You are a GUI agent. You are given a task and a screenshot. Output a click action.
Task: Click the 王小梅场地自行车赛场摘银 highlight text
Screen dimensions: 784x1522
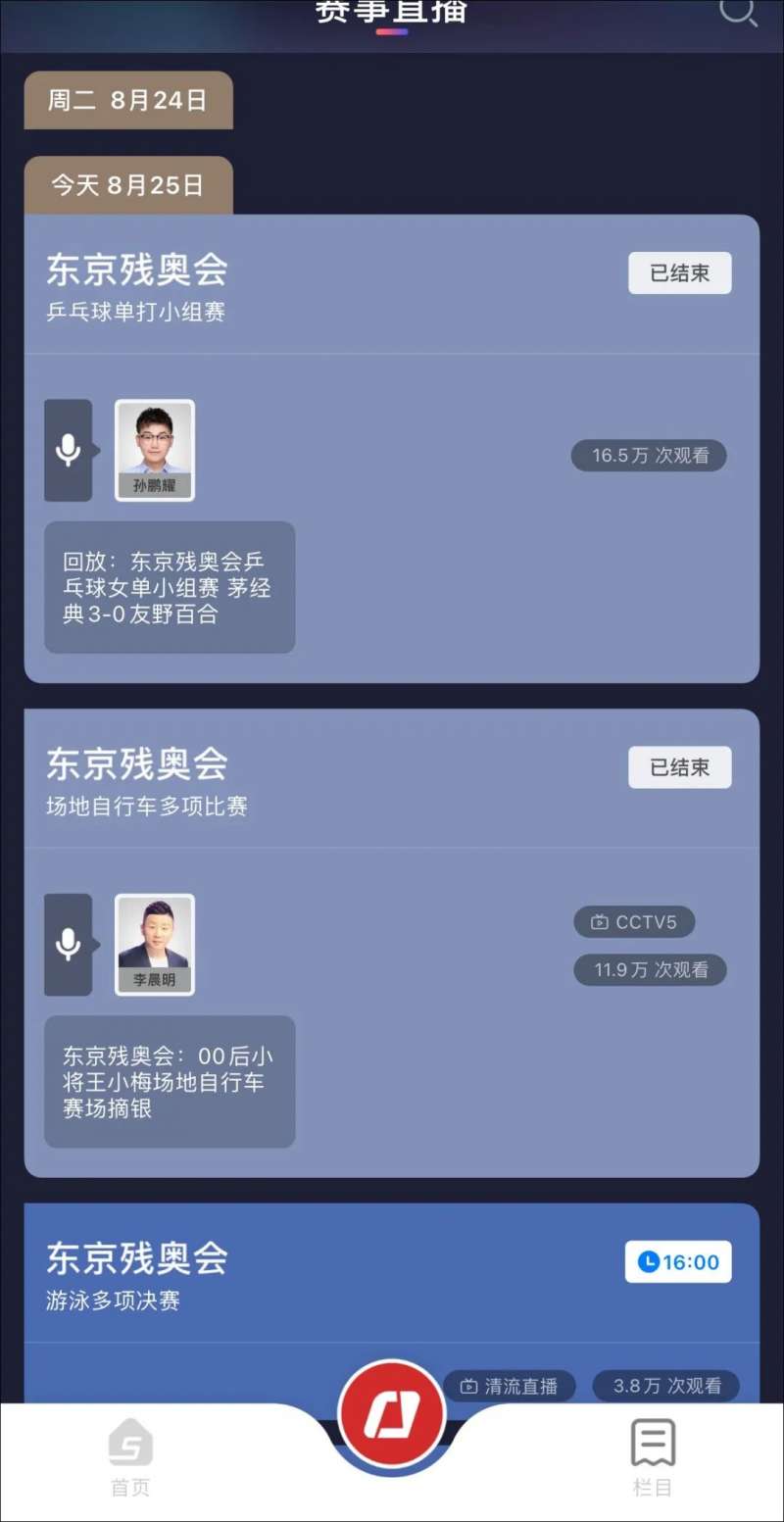click(x=169, y=1081)
